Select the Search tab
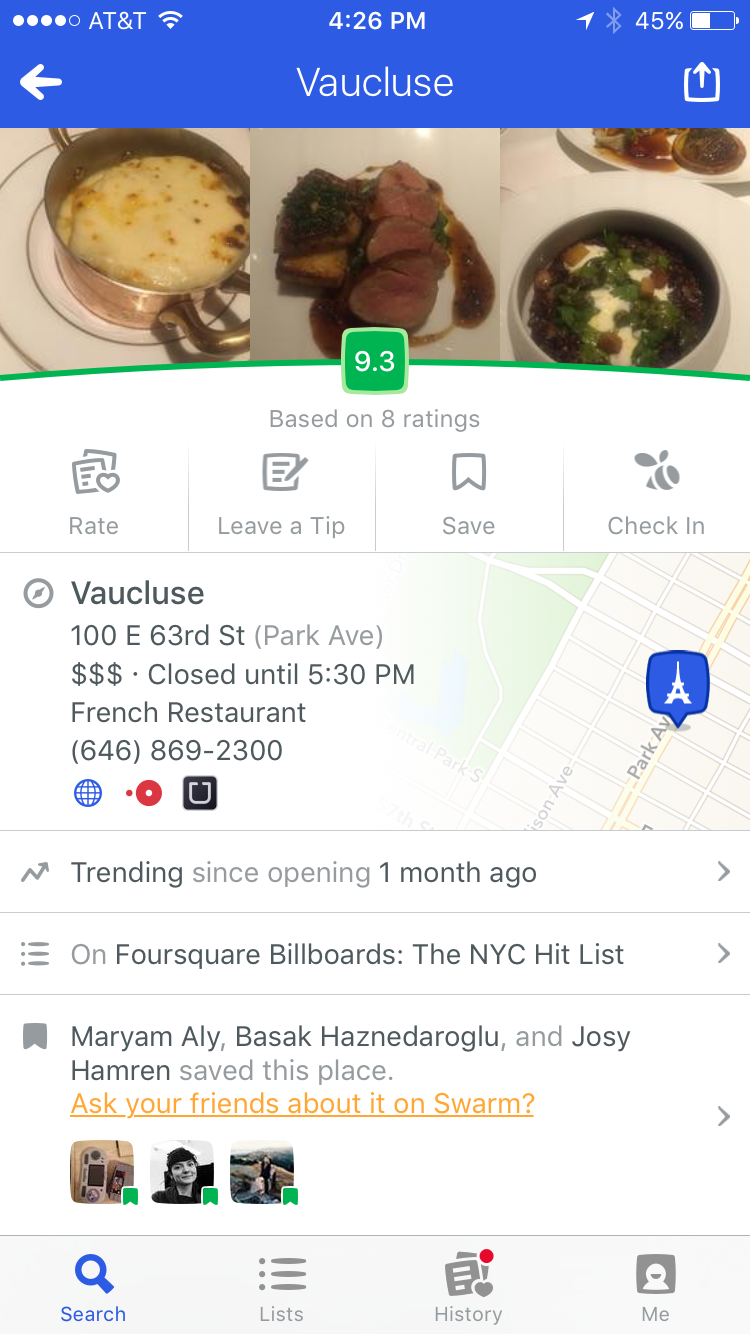 93,1288
